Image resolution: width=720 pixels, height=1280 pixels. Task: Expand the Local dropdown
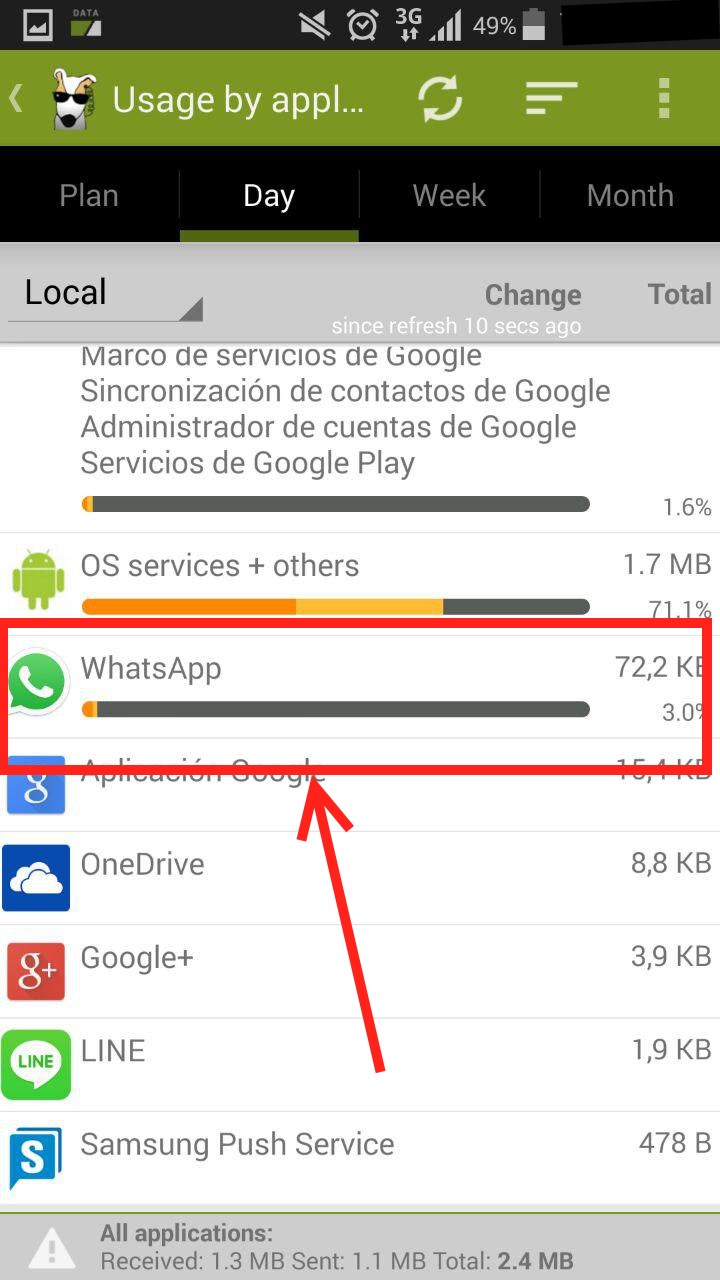click(x=105, y=294)
